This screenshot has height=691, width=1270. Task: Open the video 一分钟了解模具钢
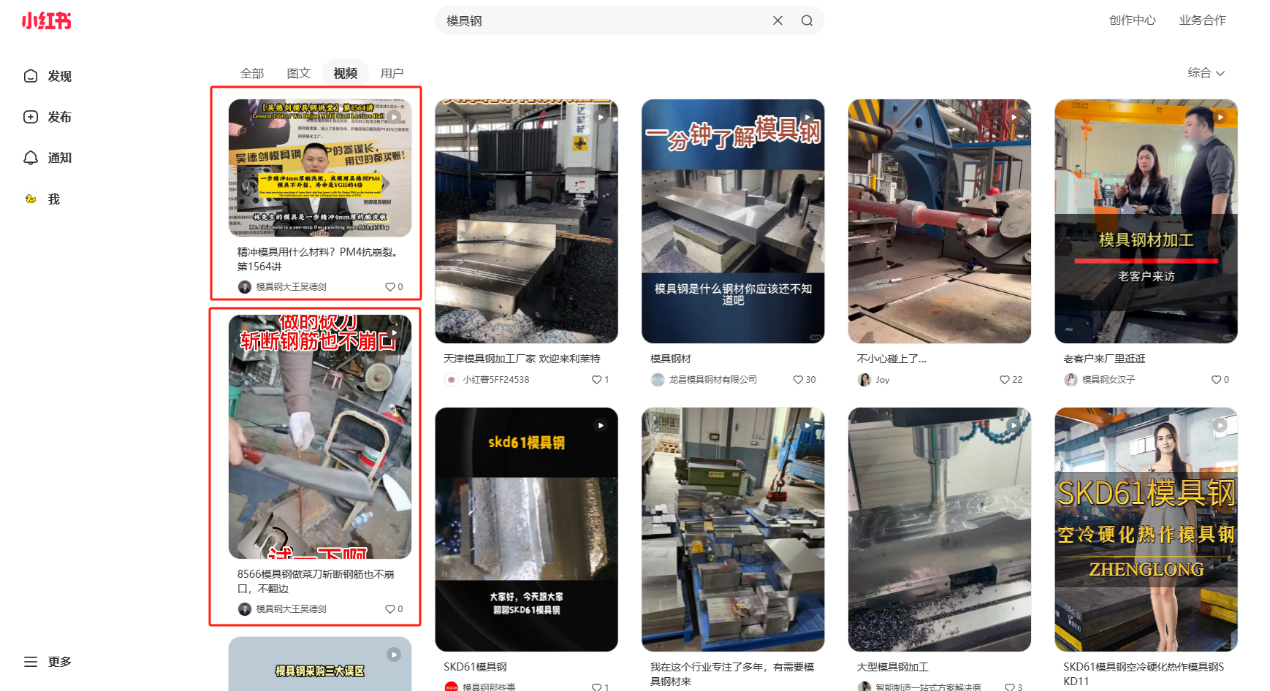(x=733, y=221)
